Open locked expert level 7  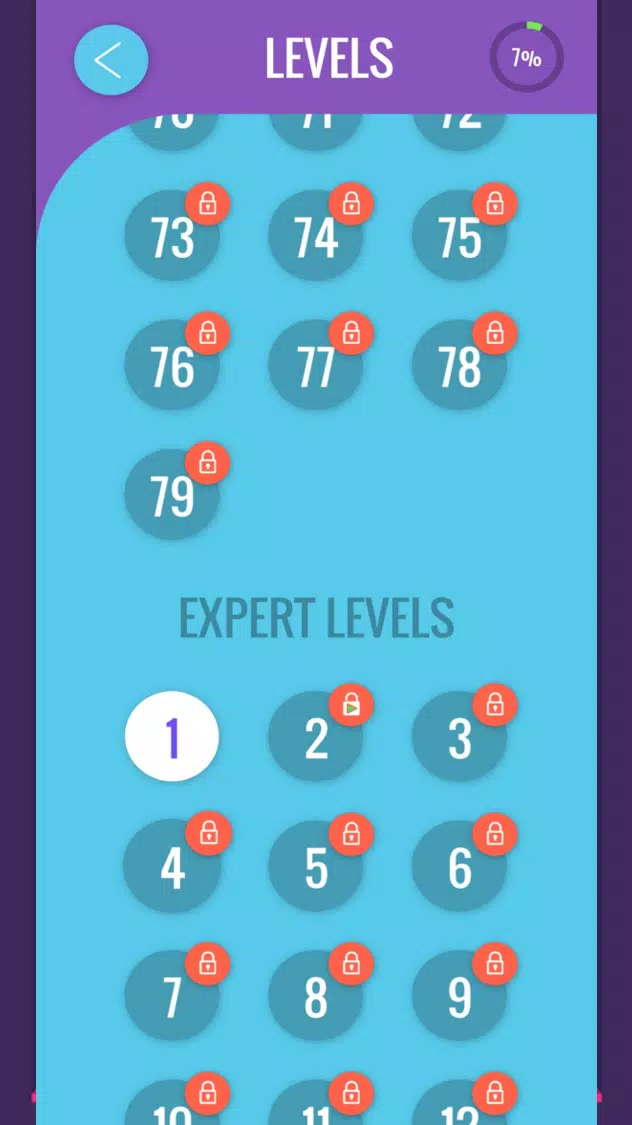[172, 995]
